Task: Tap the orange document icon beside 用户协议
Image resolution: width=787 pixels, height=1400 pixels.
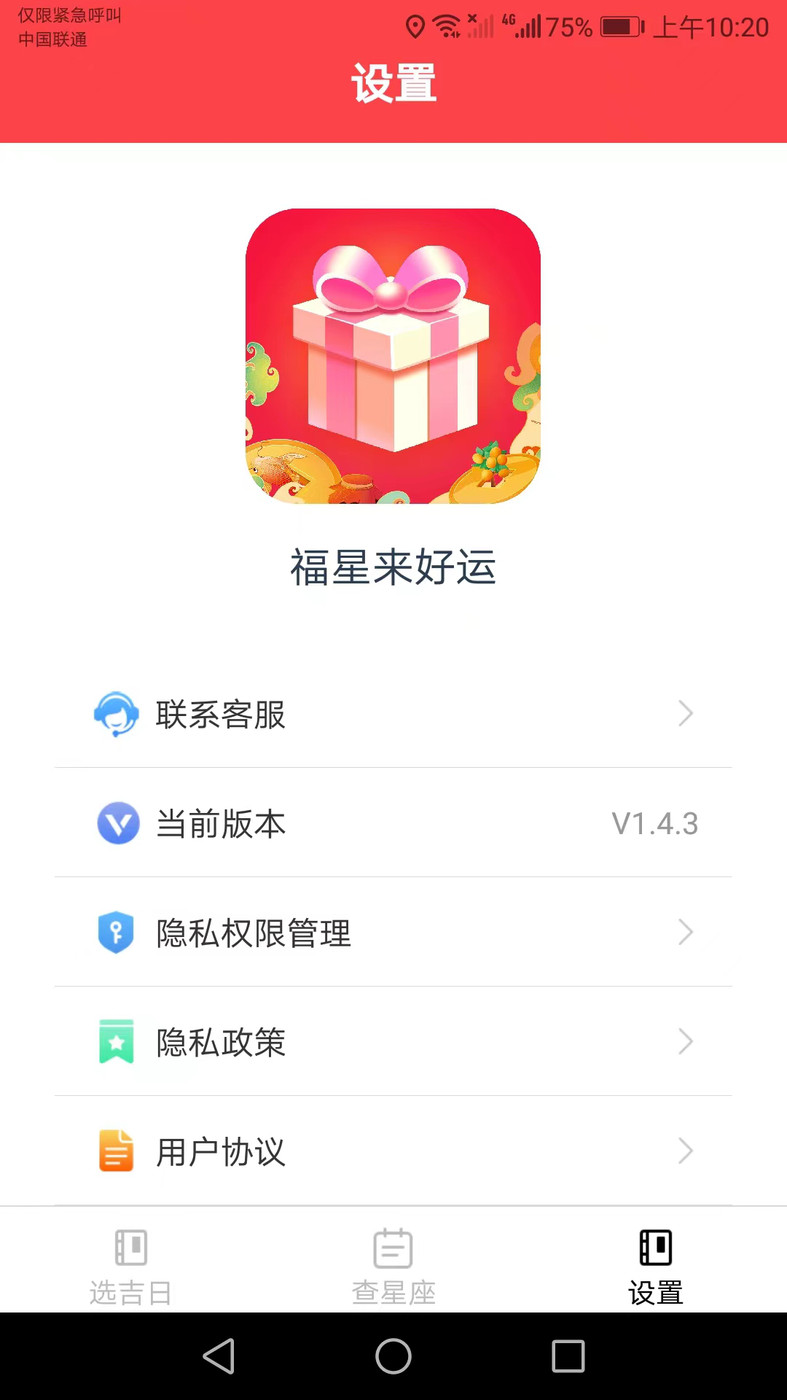Action: click(117, 1150)
